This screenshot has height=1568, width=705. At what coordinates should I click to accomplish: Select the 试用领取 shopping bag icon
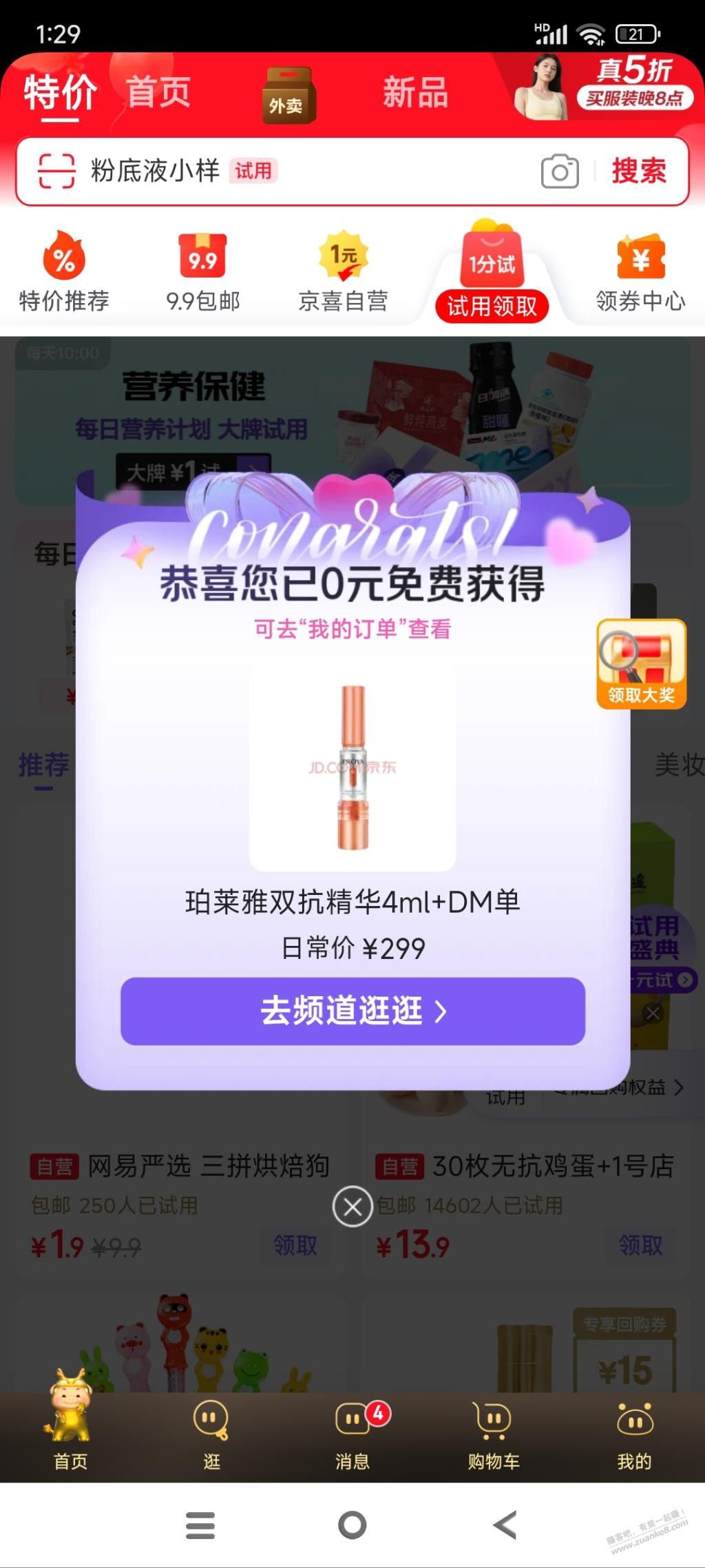point(491,258)
